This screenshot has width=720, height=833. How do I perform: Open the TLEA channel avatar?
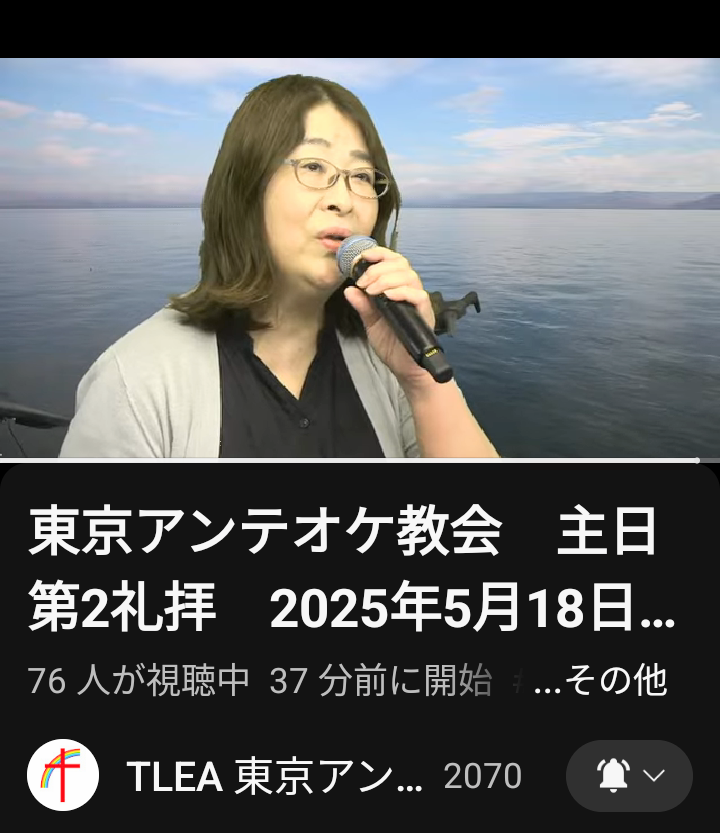(62, 775)
